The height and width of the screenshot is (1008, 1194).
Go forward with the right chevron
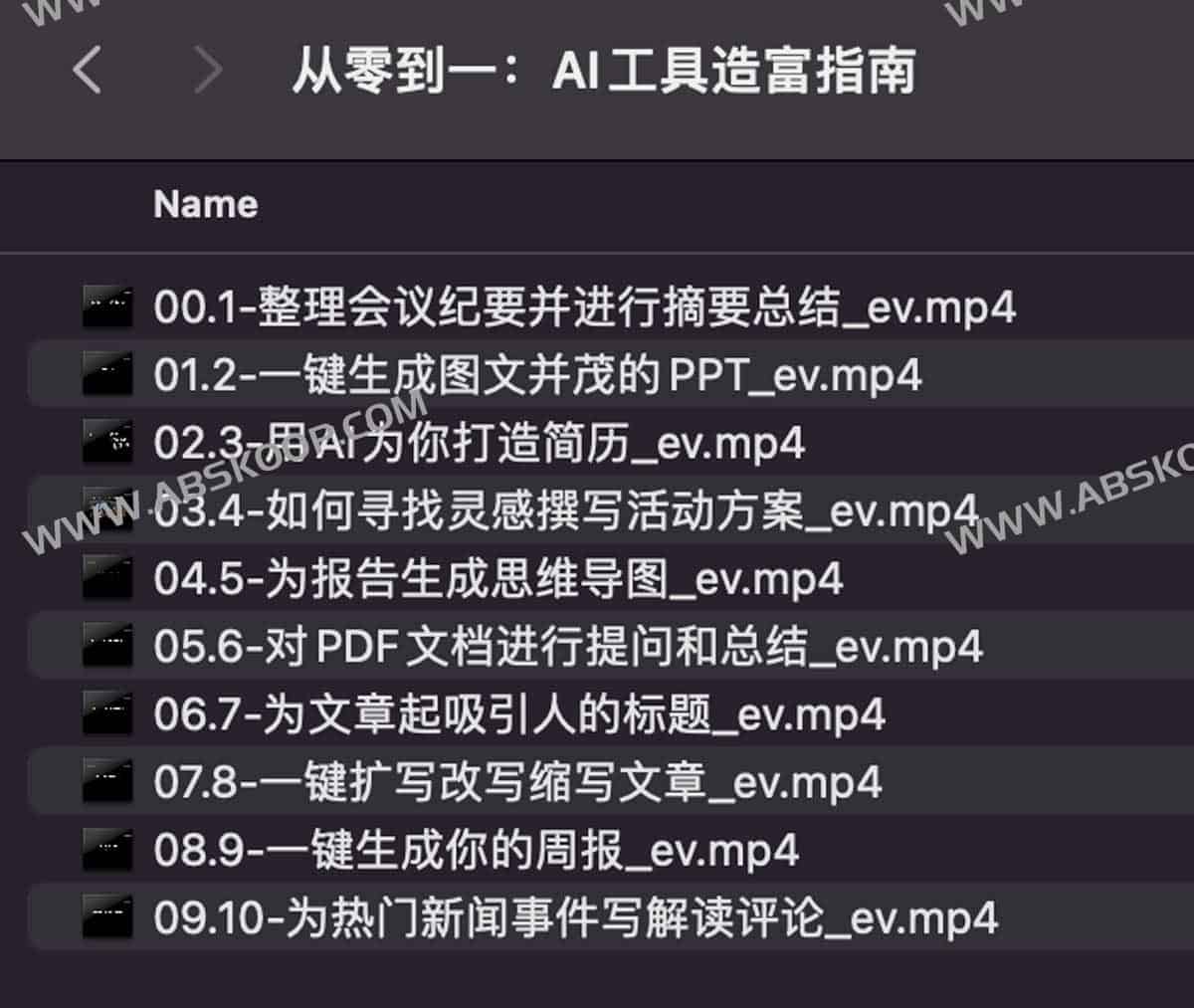point(207,72)
